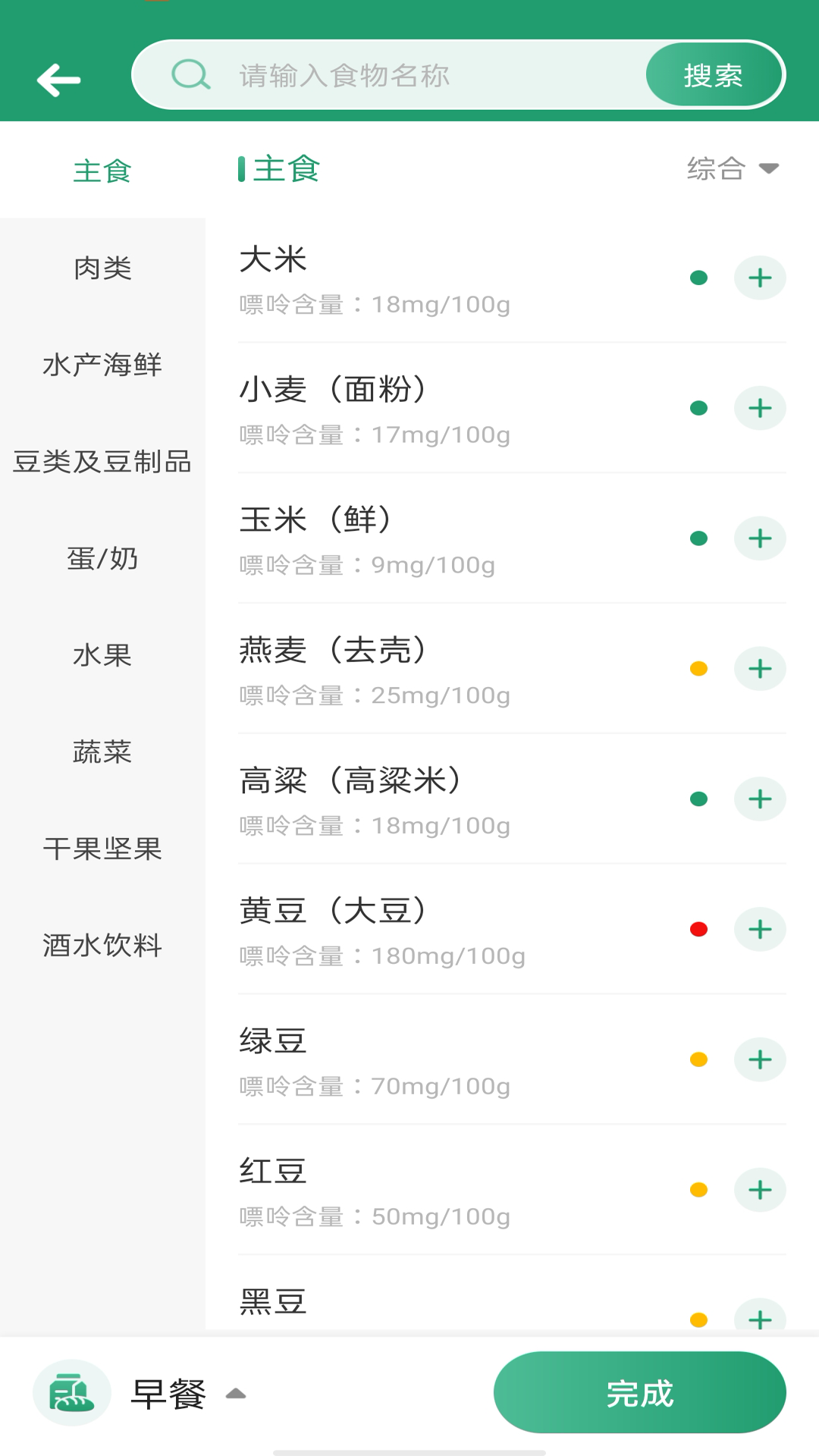Open the 综合 sort dropdown

pos(733,168)
